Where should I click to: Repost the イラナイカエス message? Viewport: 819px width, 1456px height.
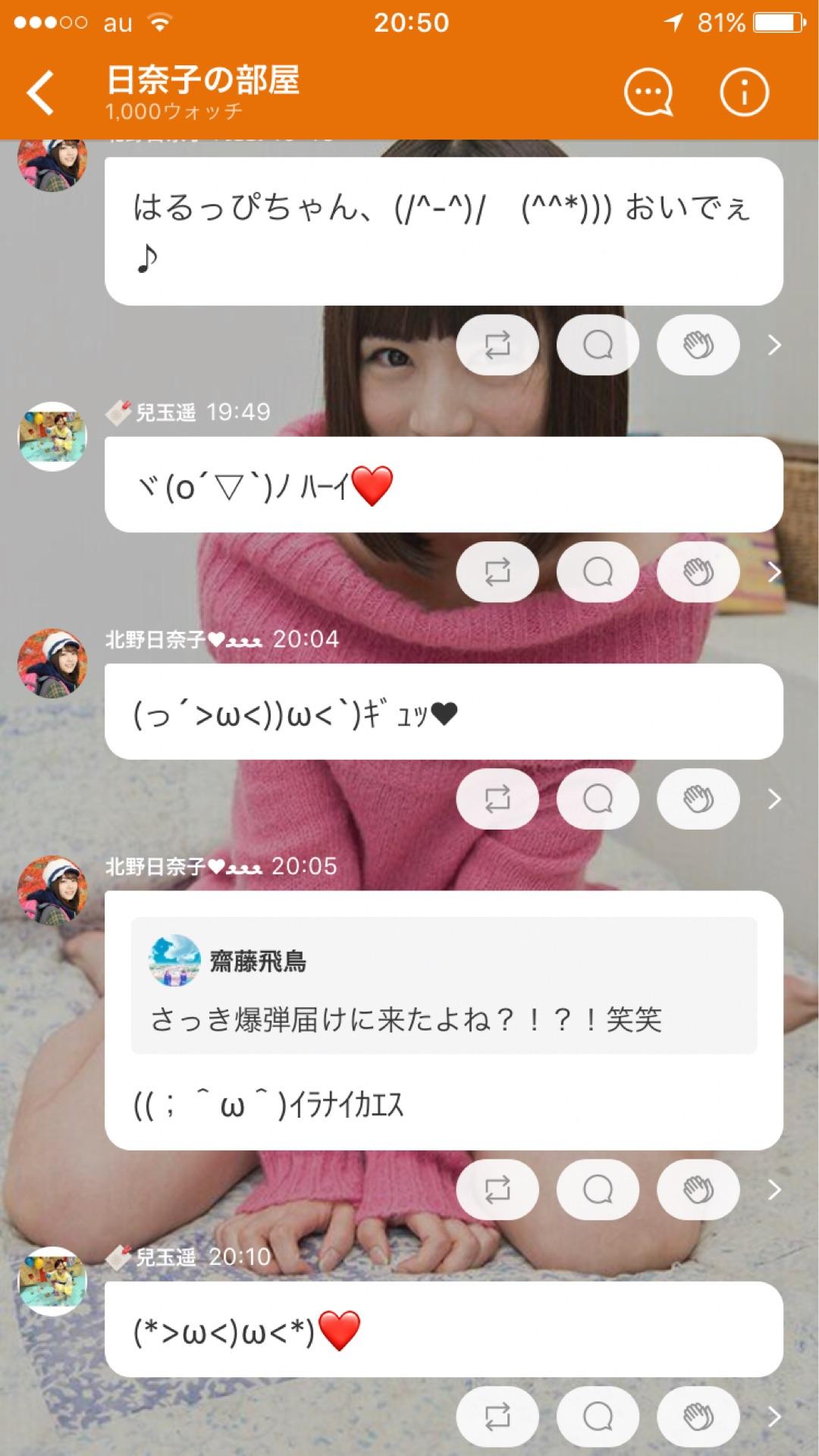pyautogui.click(x=497, y=1189)
